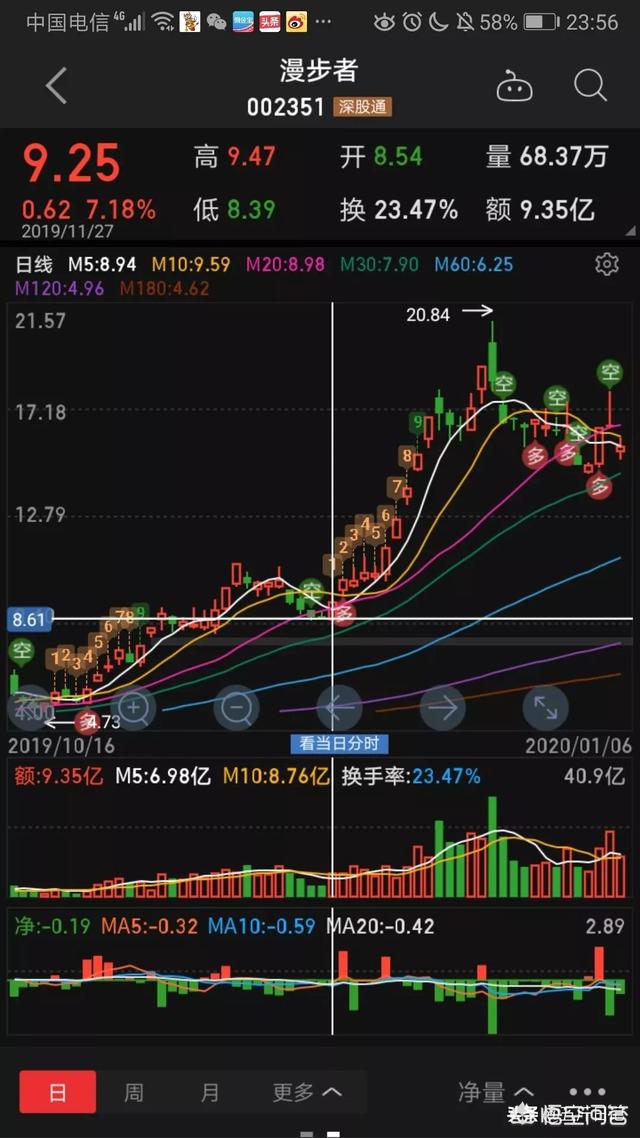This screenshot has height=1138, width=640.
Task: Open chart indicator settings gear
Action: tap(607, 264)
